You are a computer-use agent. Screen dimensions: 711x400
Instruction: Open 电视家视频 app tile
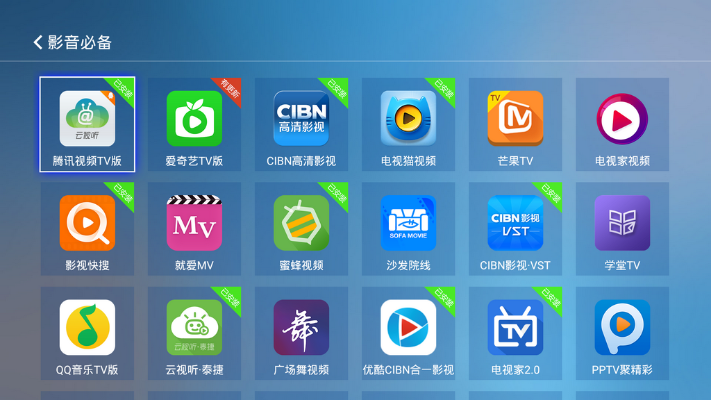tap(622, 125)
